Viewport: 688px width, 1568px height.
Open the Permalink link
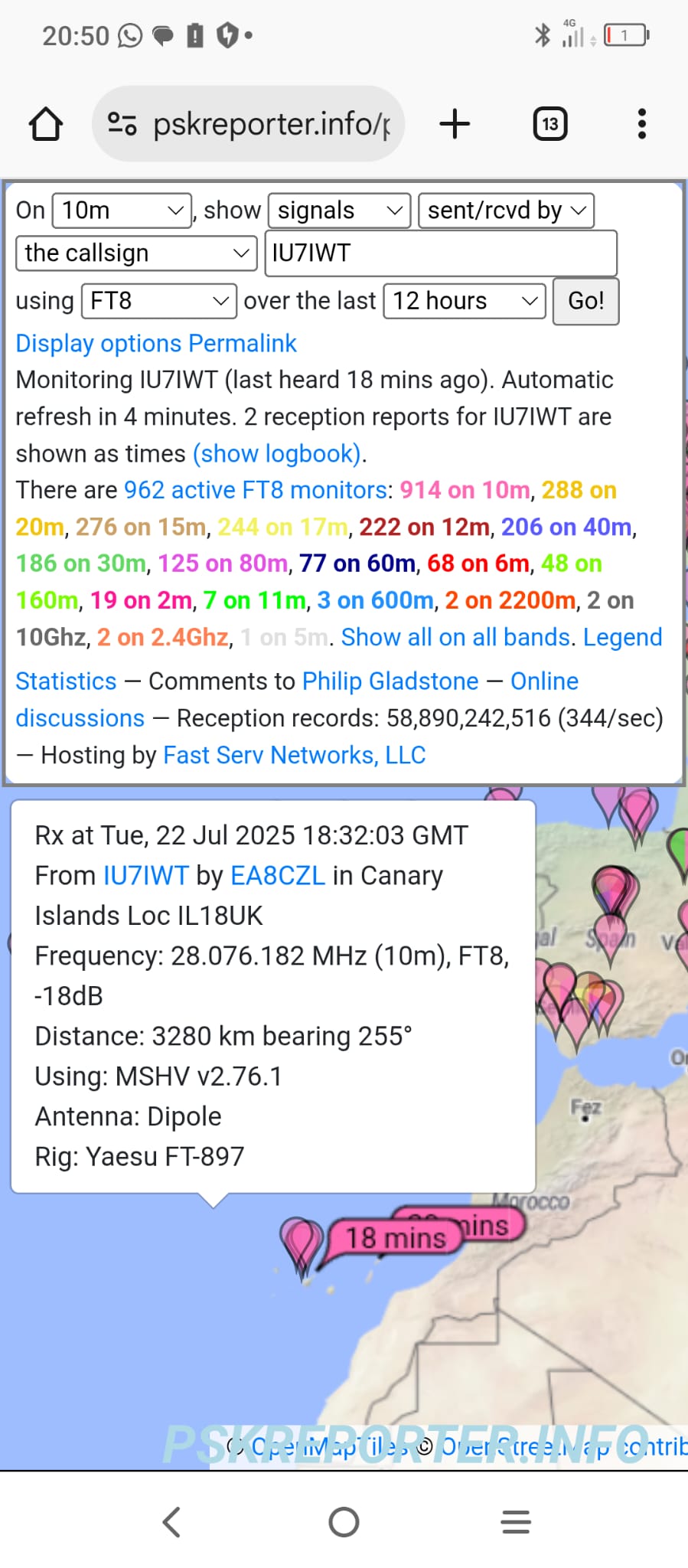(x=243, y=344)
